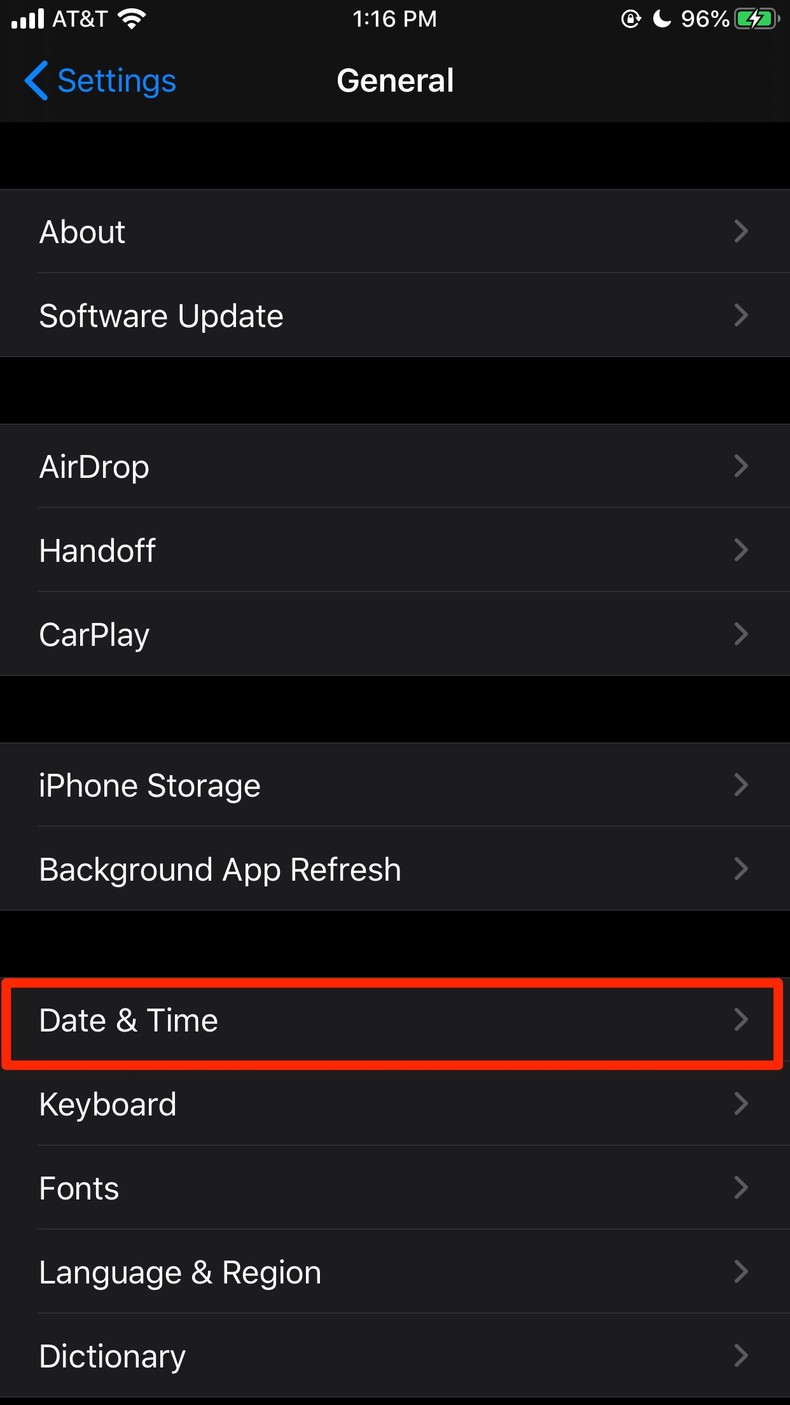Open Fonts settings
The height and width of the screenshot is (1405, 790).
[x=394, y=1188]
